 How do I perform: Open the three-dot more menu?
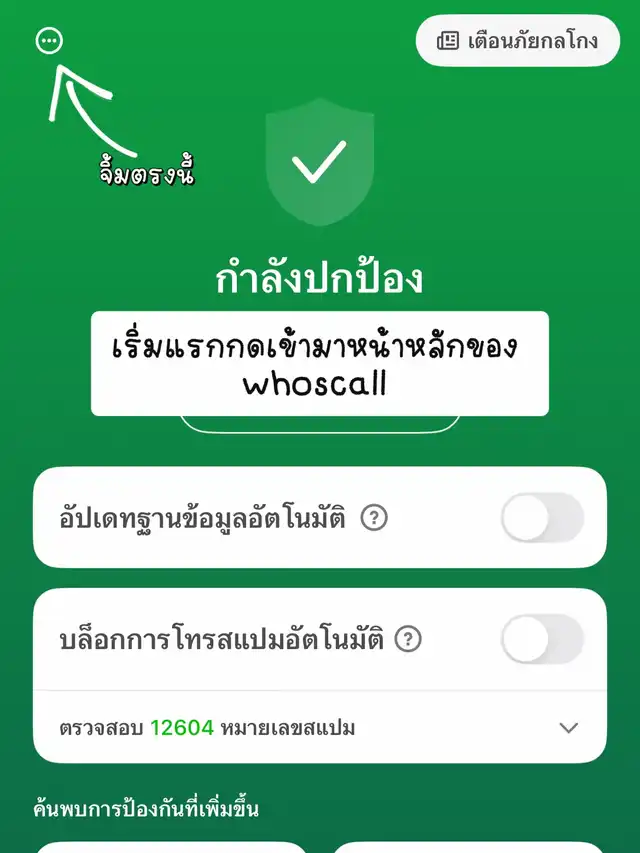pos(49,41)
